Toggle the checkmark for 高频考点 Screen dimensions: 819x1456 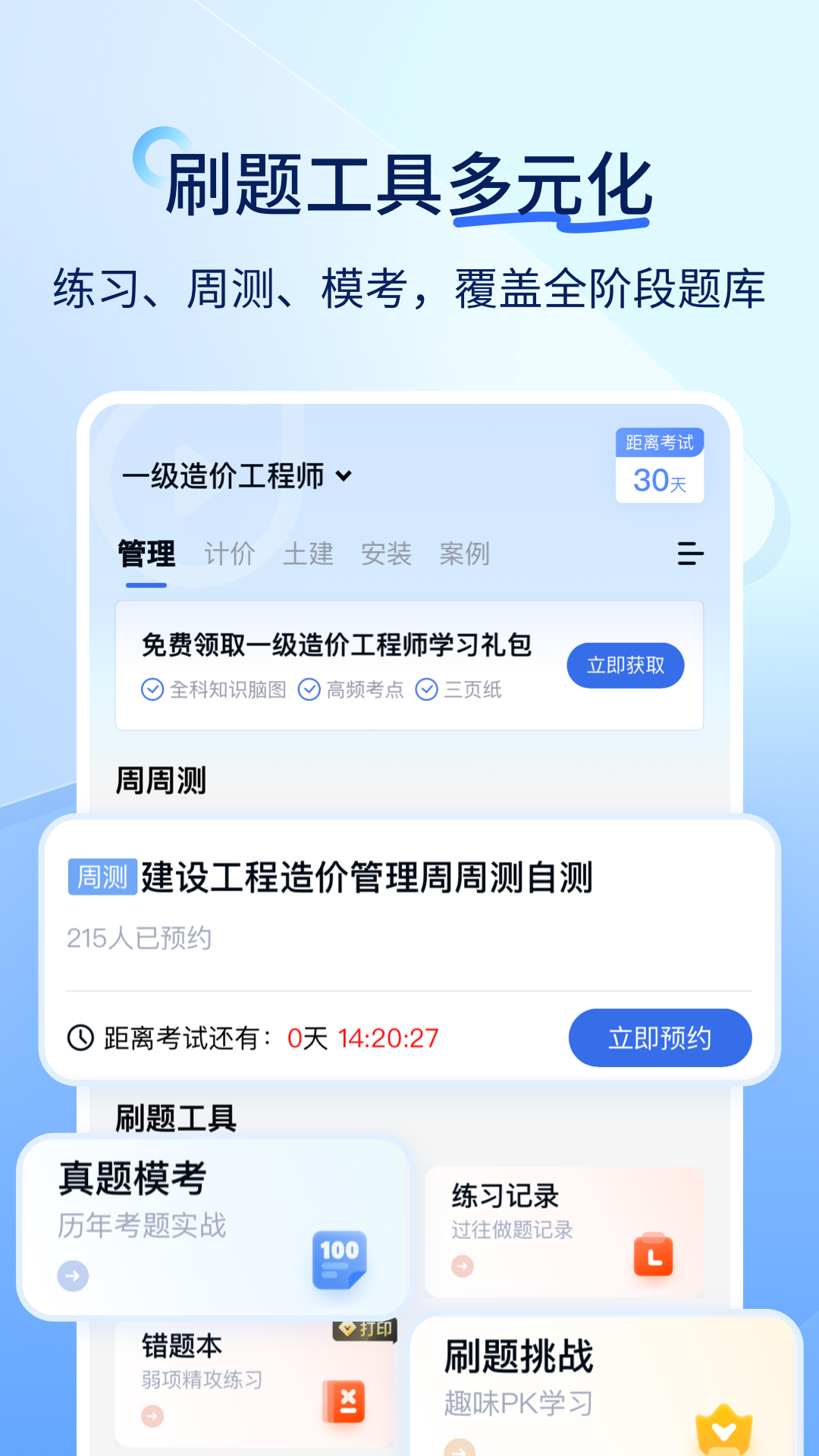(309, 690)
